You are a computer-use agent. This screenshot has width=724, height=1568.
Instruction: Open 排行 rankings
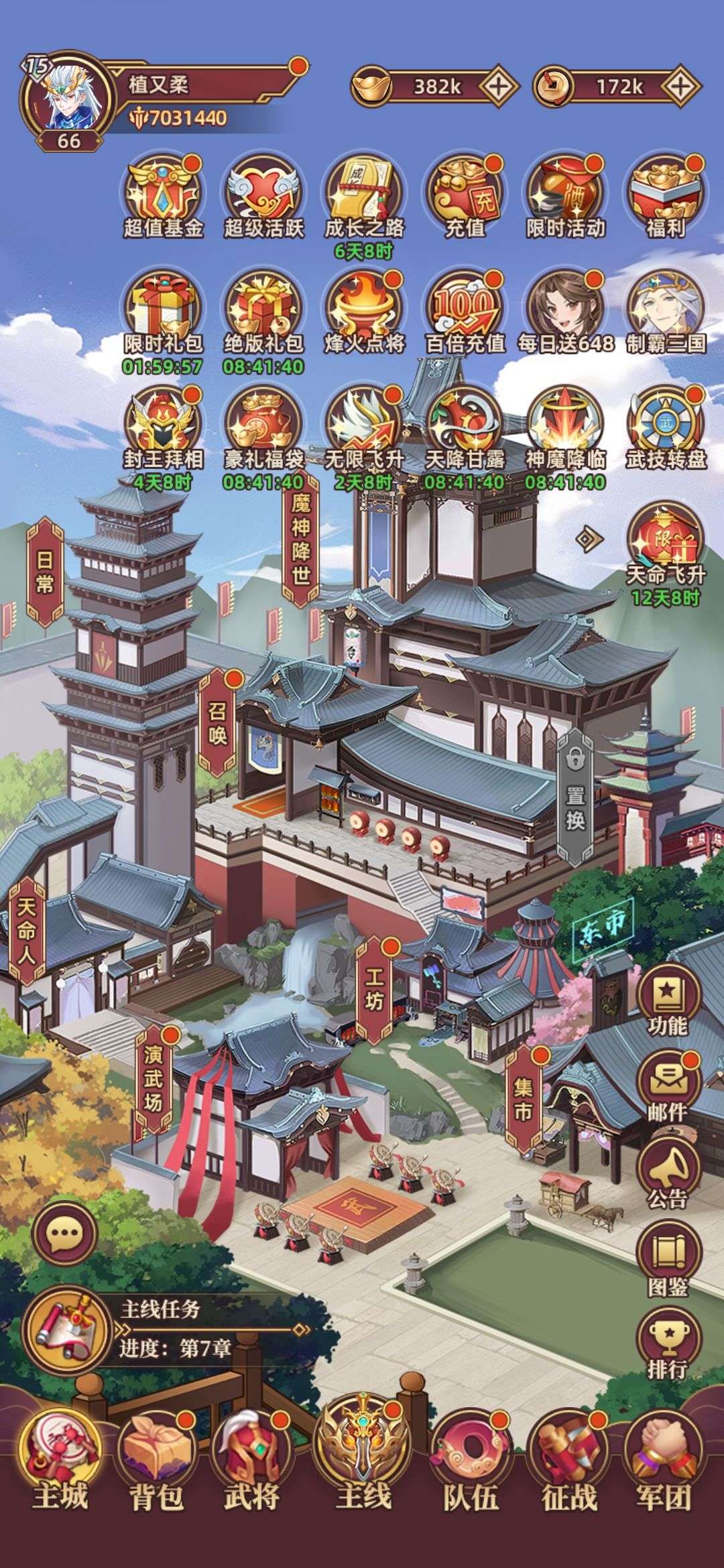tap(668, 1347)
